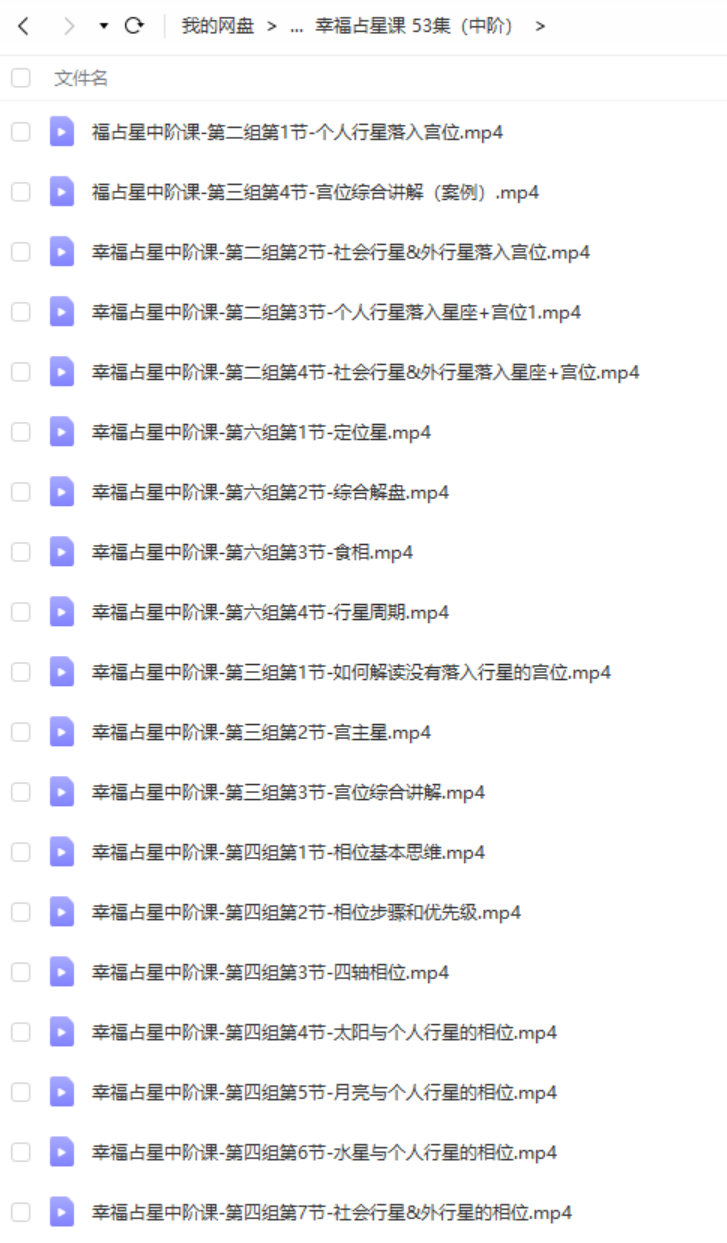Mark the checkbox for 第四组第6节-水星与个人行星的相位.mp4

[x=20, y=1152]
